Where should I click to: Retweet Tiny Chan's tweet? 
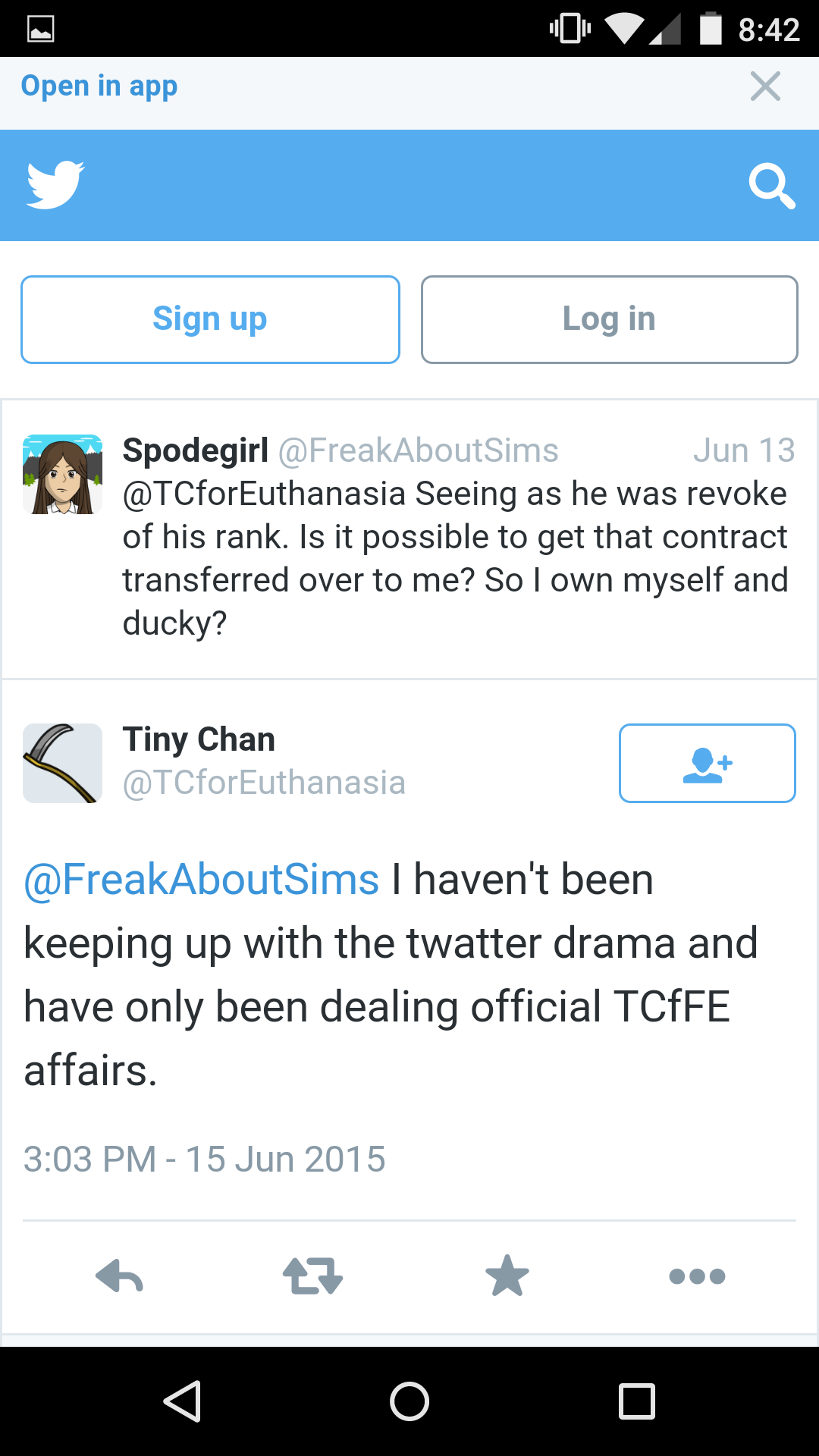(x=312, y=1276)
